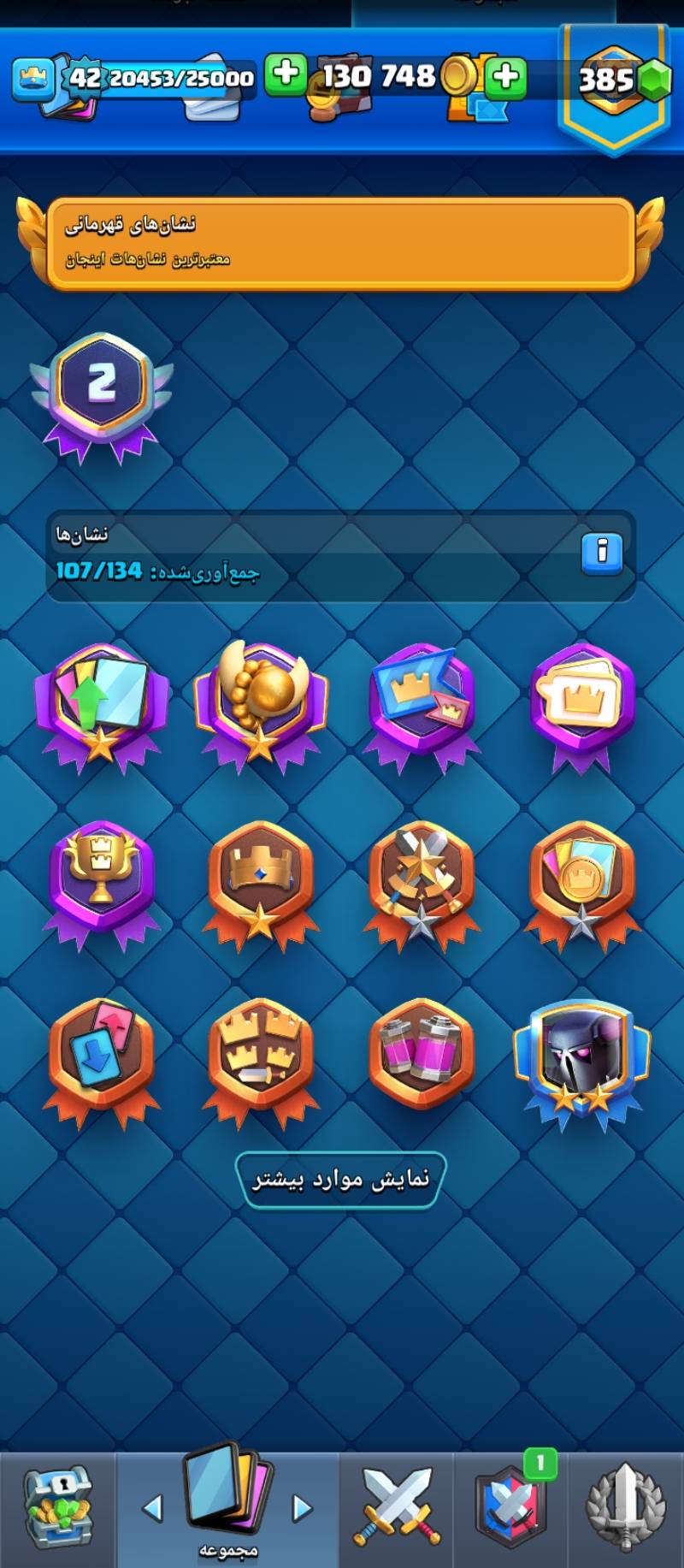Image resolution: width=684 pixels, height=1568 pixels.
Task: Open the golden scorpion badge
Action: coord(260,703)
